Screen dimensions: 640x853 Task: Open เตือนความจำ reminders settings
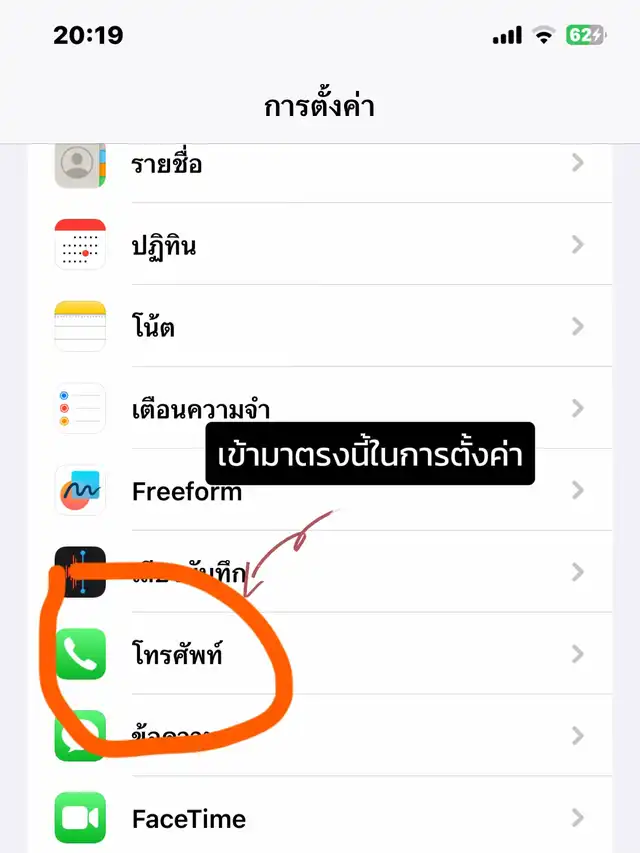tap(320, 408)
